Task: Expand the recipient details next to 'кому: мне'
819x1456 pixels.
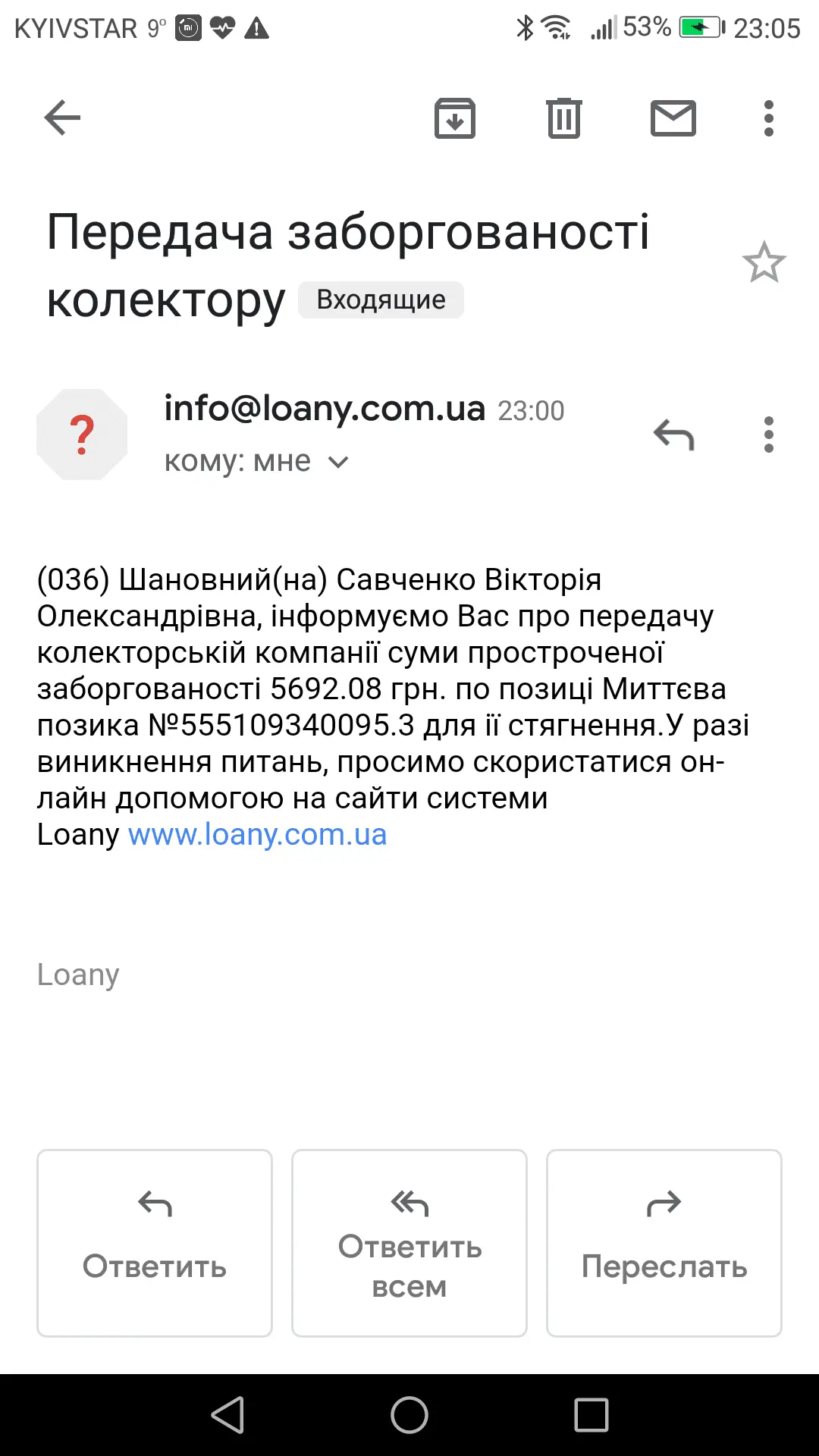Action: [338, 462]
